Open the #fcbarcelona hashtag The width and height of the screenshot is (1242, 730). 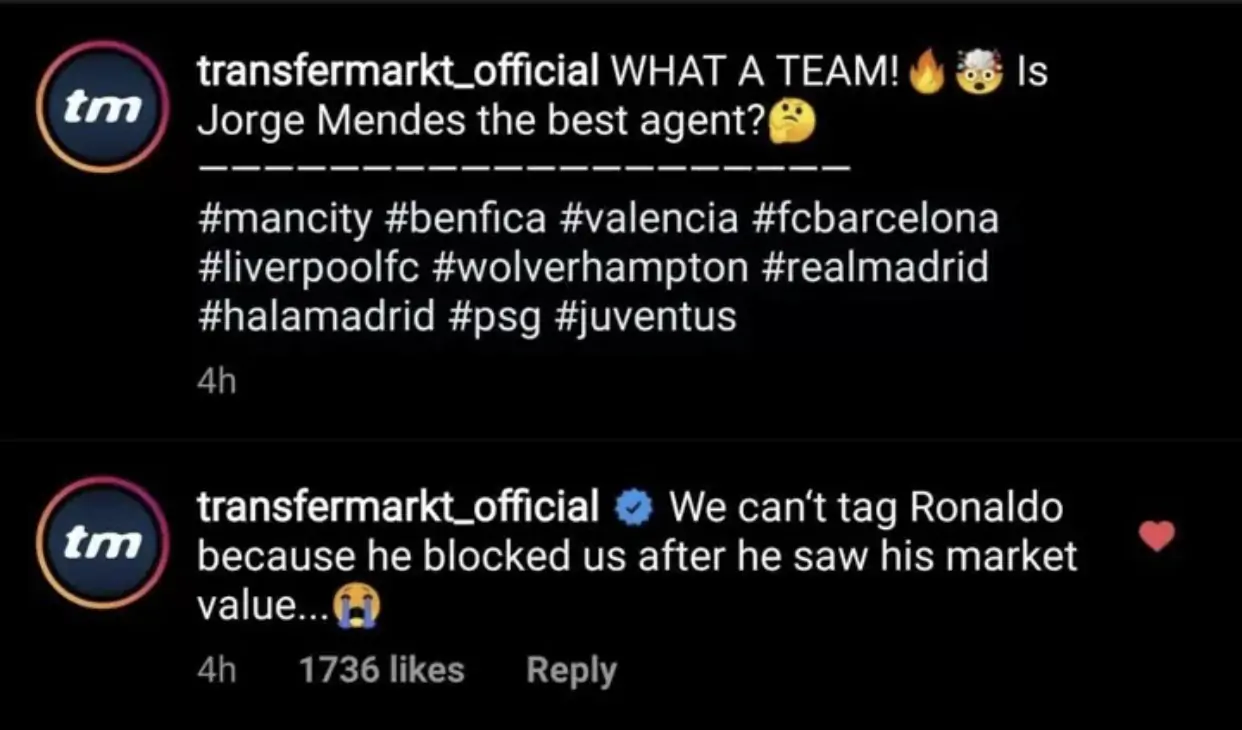(873, 217)
